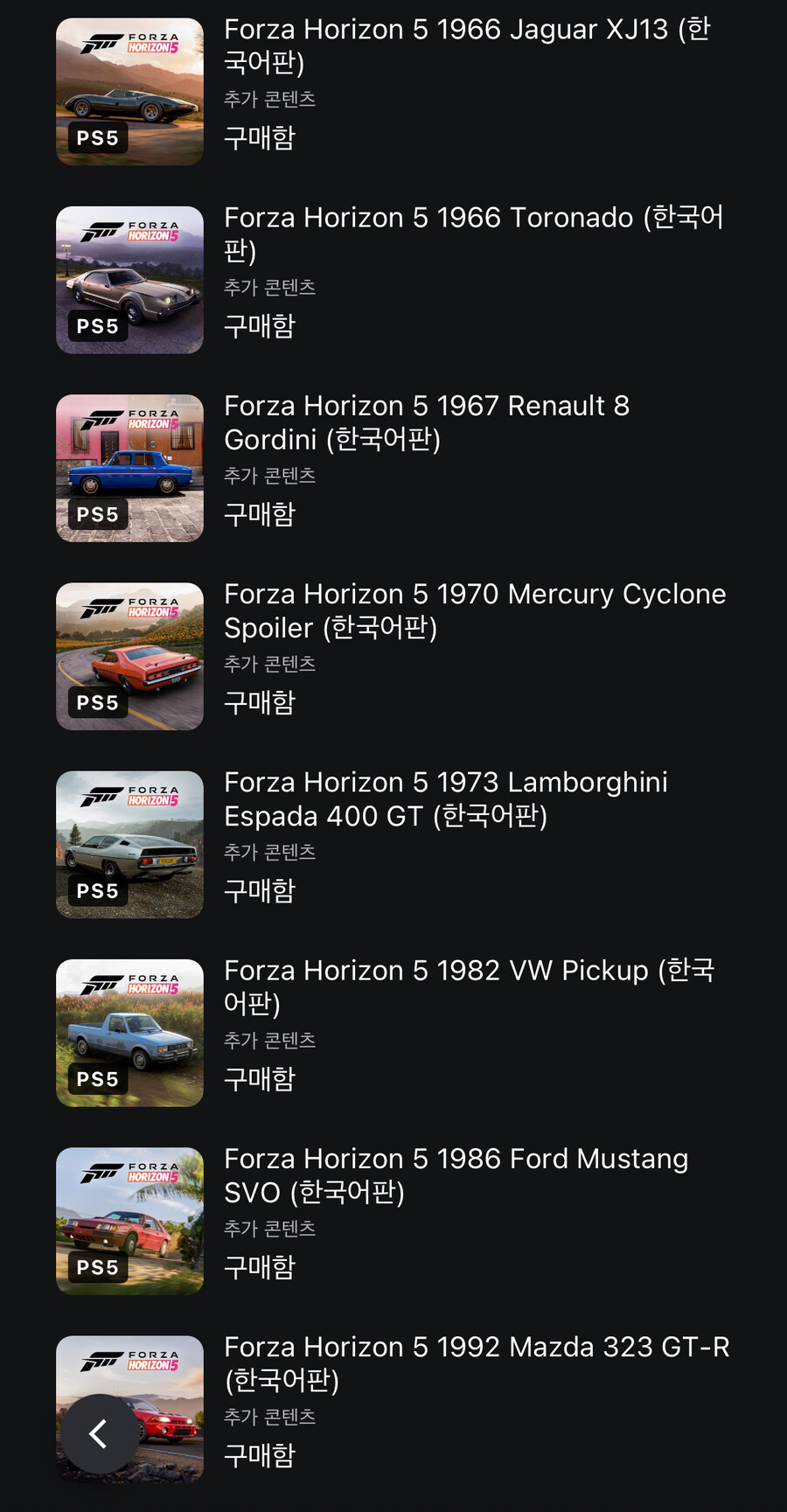
Task: Select the 1966 Toronado cover art
Action: [129, 278]
